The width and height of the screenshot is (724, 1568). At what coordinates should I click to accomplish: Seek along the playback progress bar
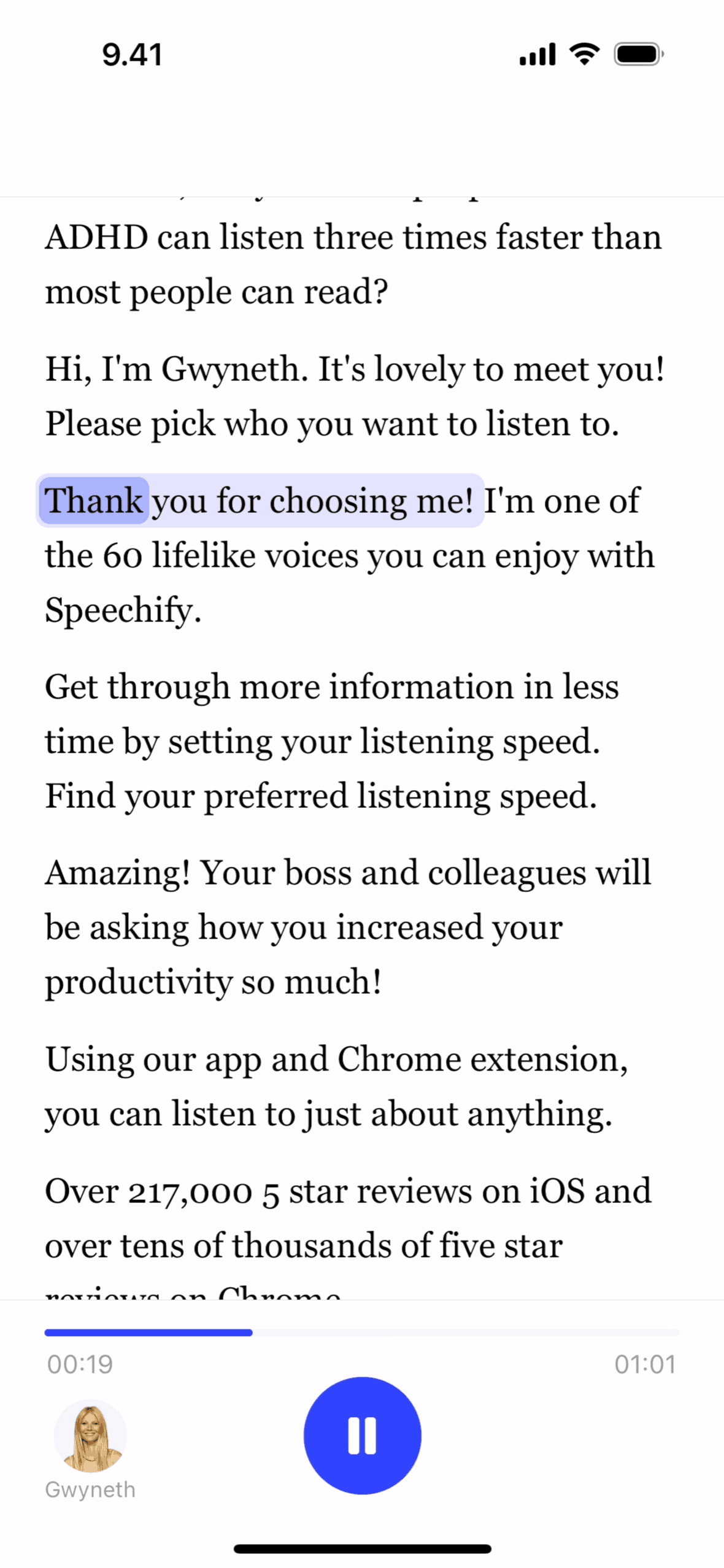click(x=362, y=1332)
